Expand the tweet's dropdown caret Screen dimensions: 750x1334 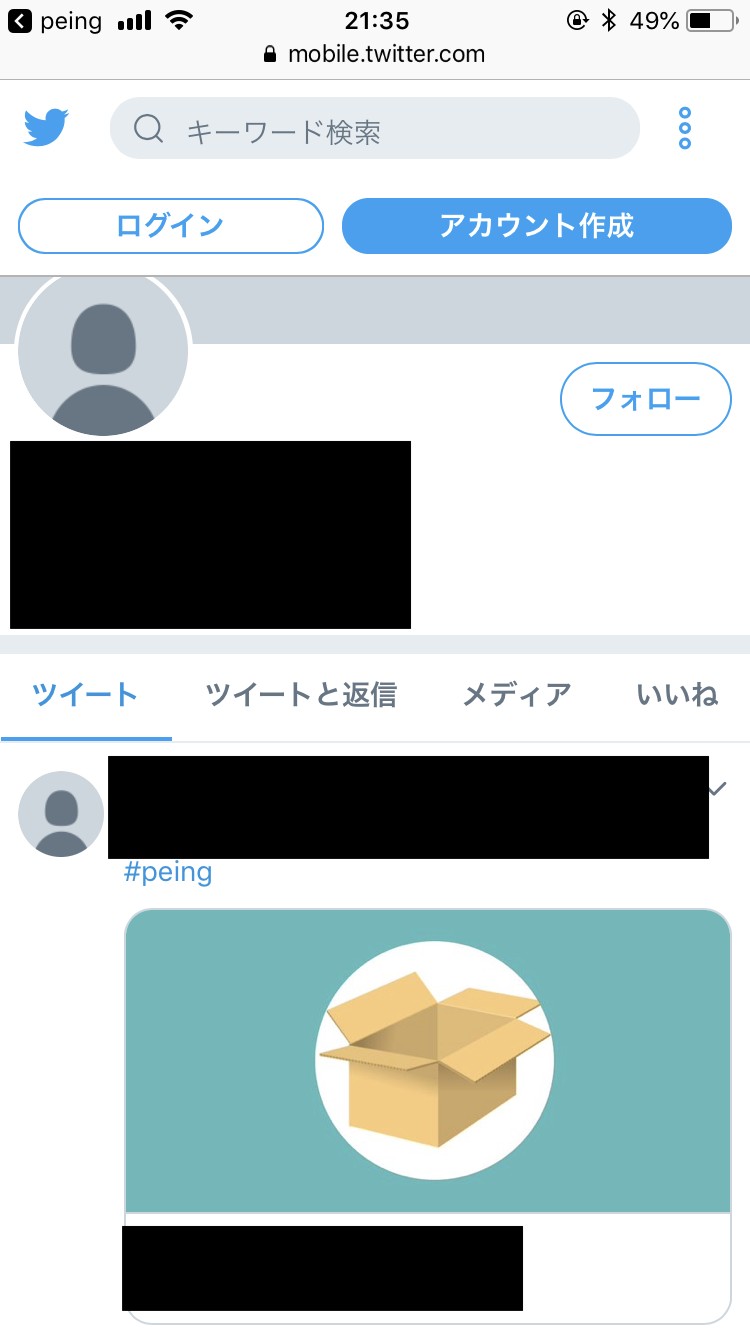(716, 790)
